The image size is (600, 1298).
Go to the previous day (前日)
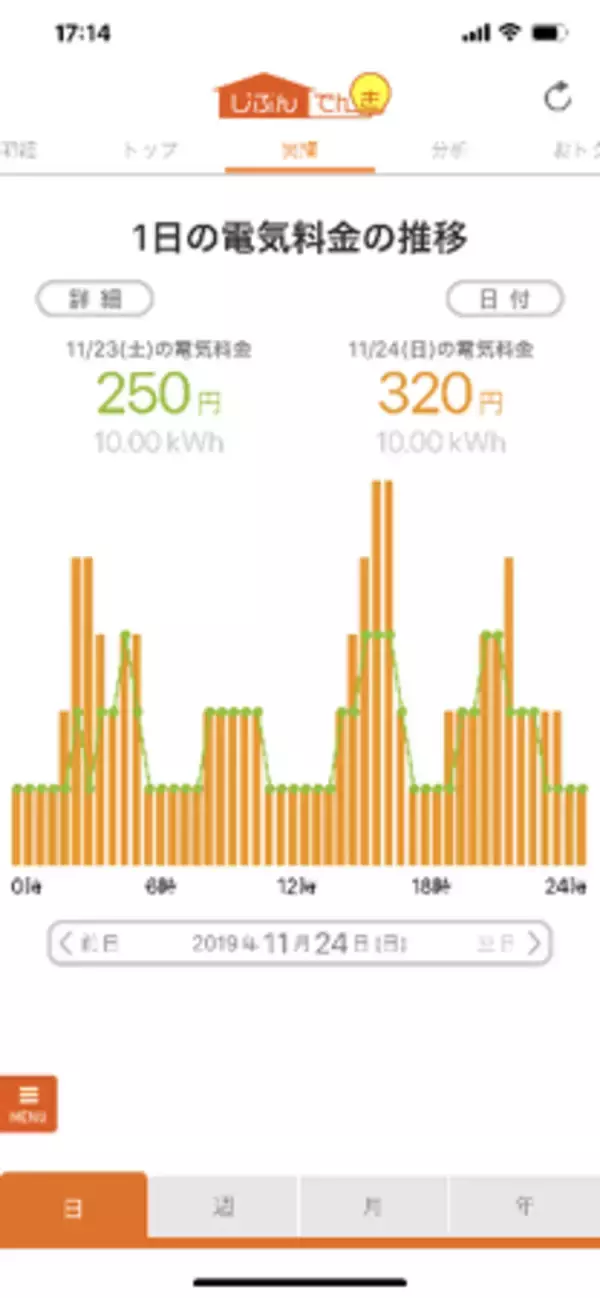tap(88, 943)
